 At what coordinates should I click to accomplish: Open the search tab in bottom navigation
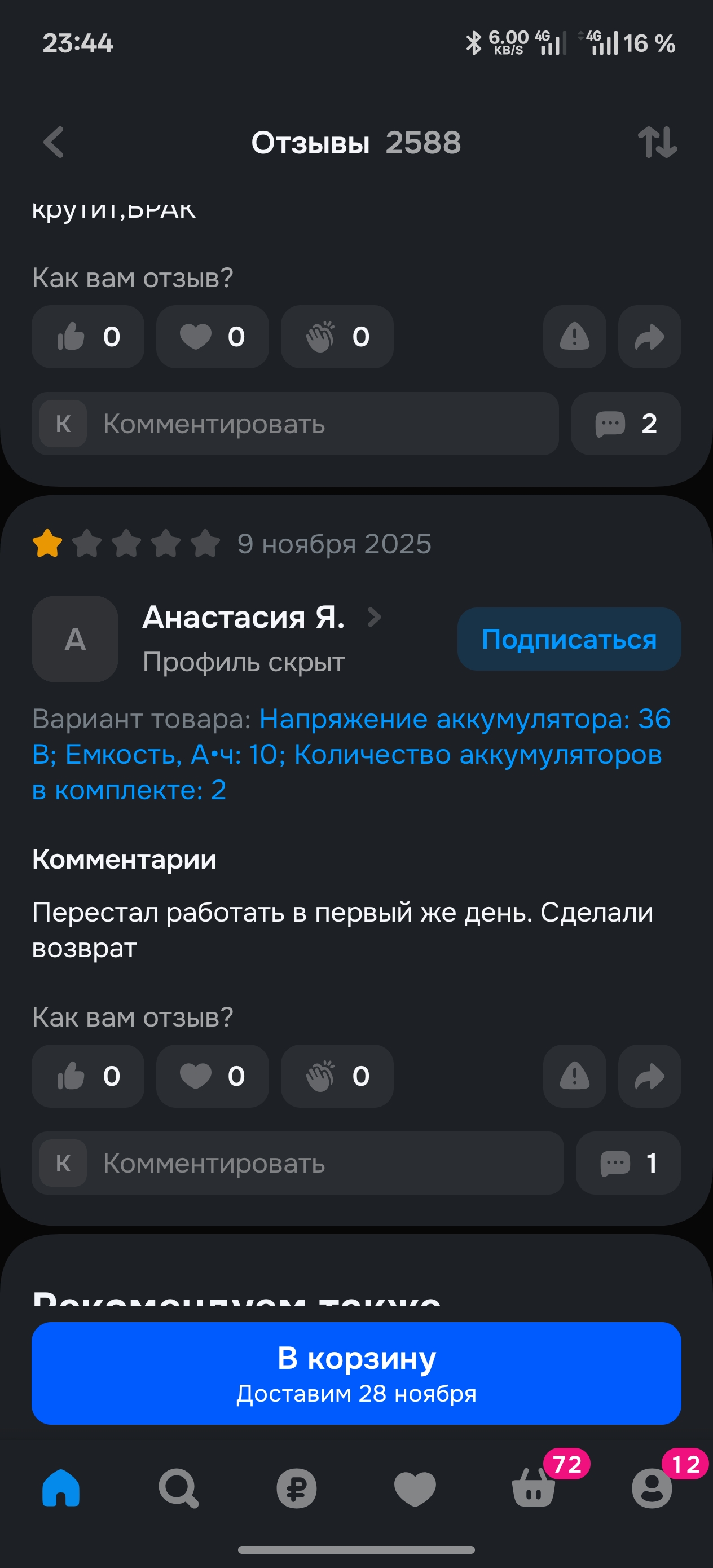tap(178, 1488)
